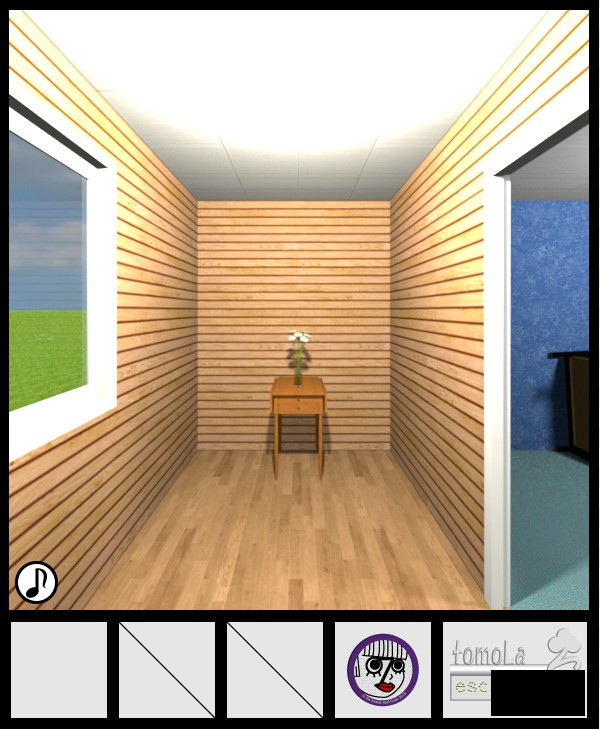Screen dimensions: 600x729
Task: Examine the flower vase on the table
Action: point(298,357)
